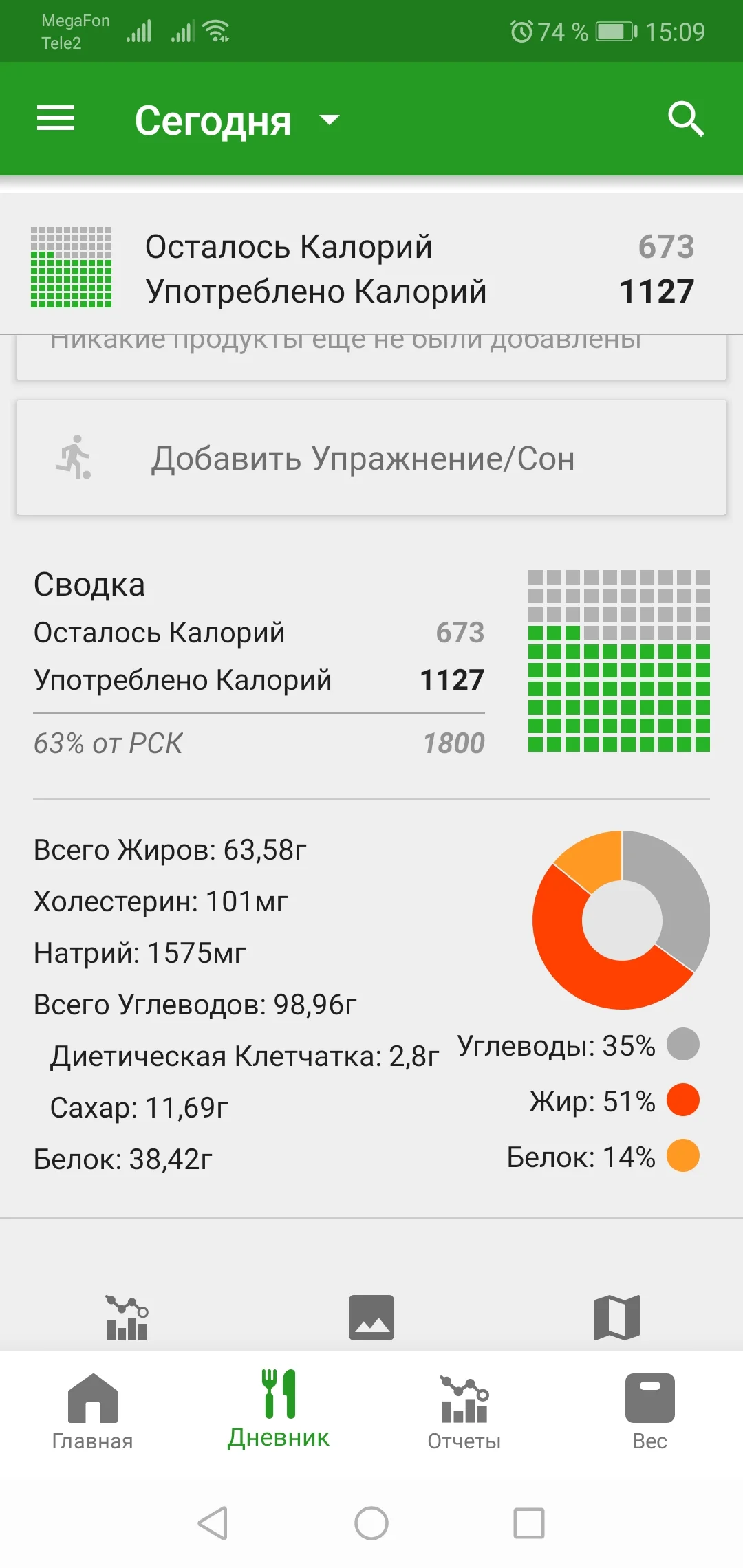Open the hamburger drawer menu
Viewport: 743px width, 1568px height.
coord(56,119)
